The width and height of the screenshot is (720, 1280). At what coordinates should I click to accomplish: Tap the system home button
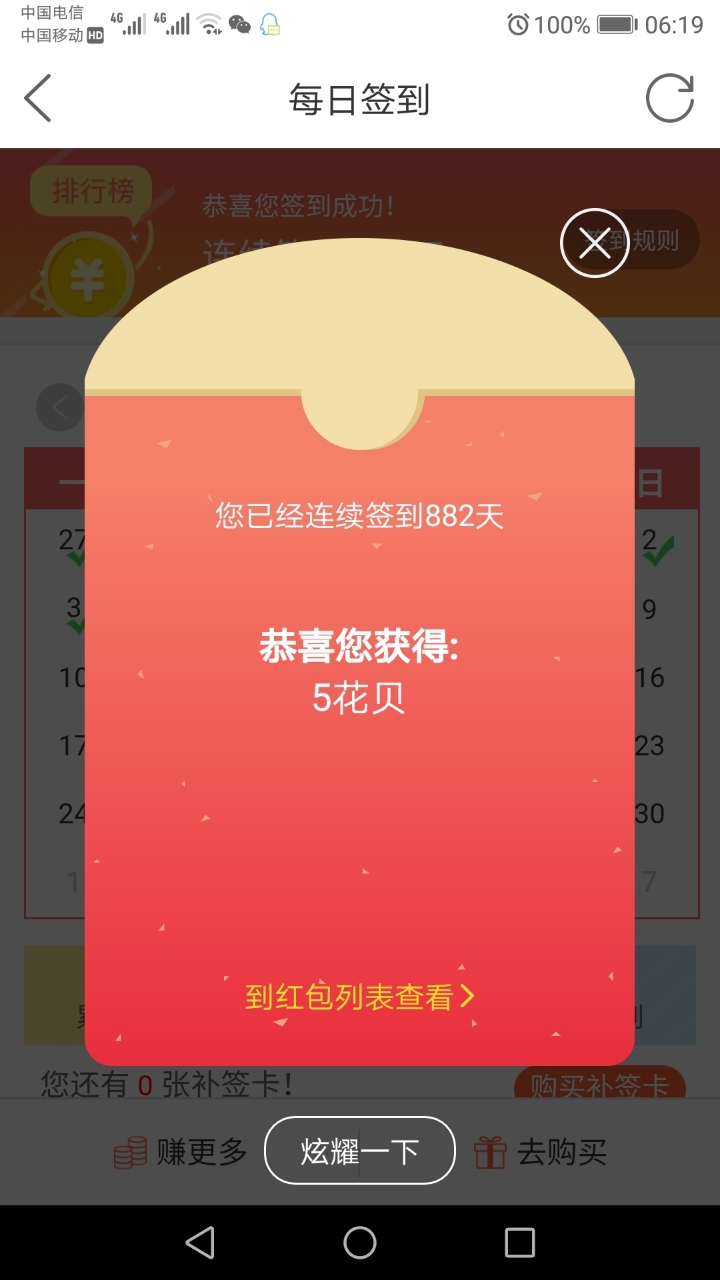pyautogui.click(x=360, y=1242)
